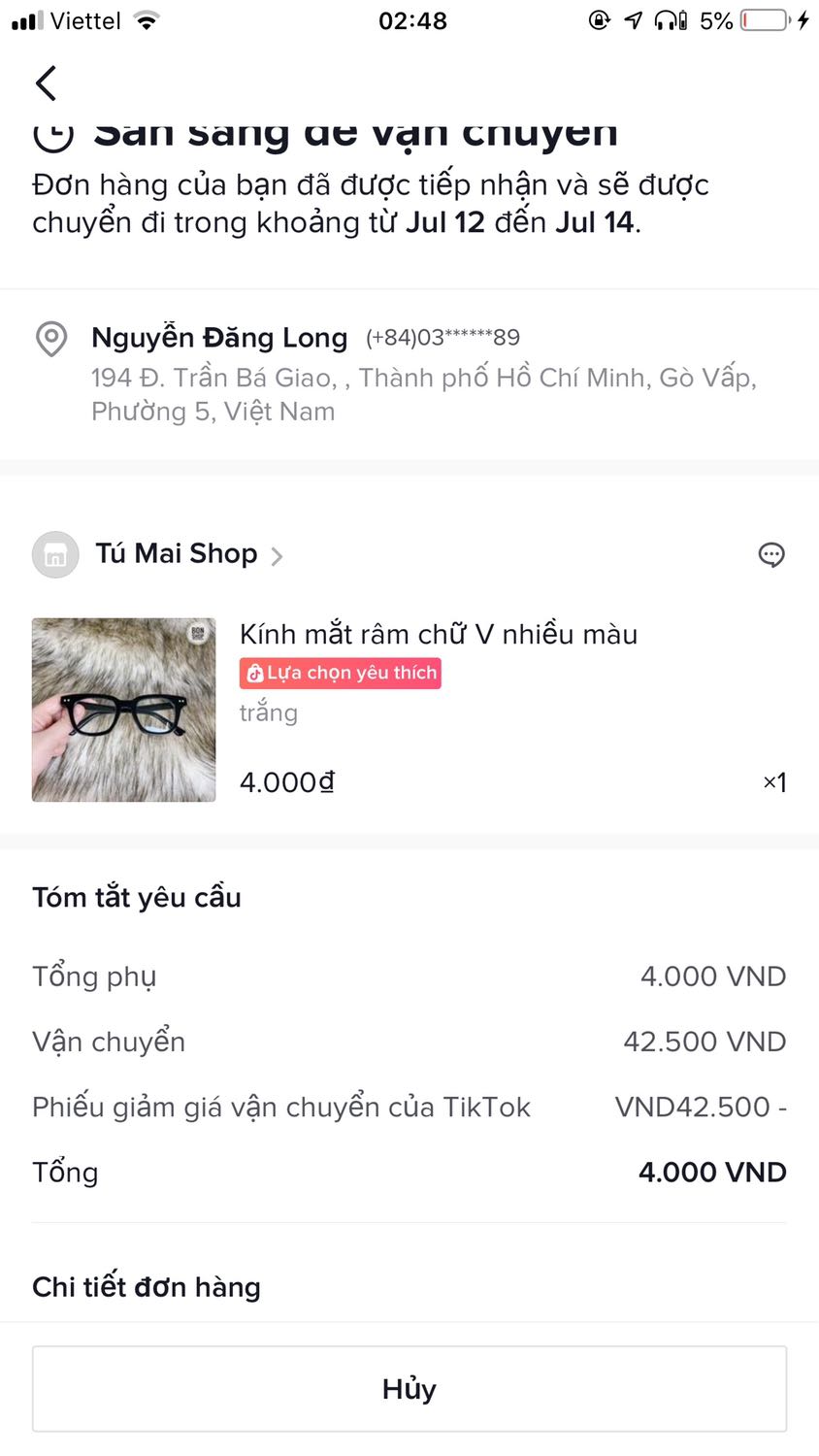Tap the Nguyễn Đăng Long recipient name

coord(219,337)
